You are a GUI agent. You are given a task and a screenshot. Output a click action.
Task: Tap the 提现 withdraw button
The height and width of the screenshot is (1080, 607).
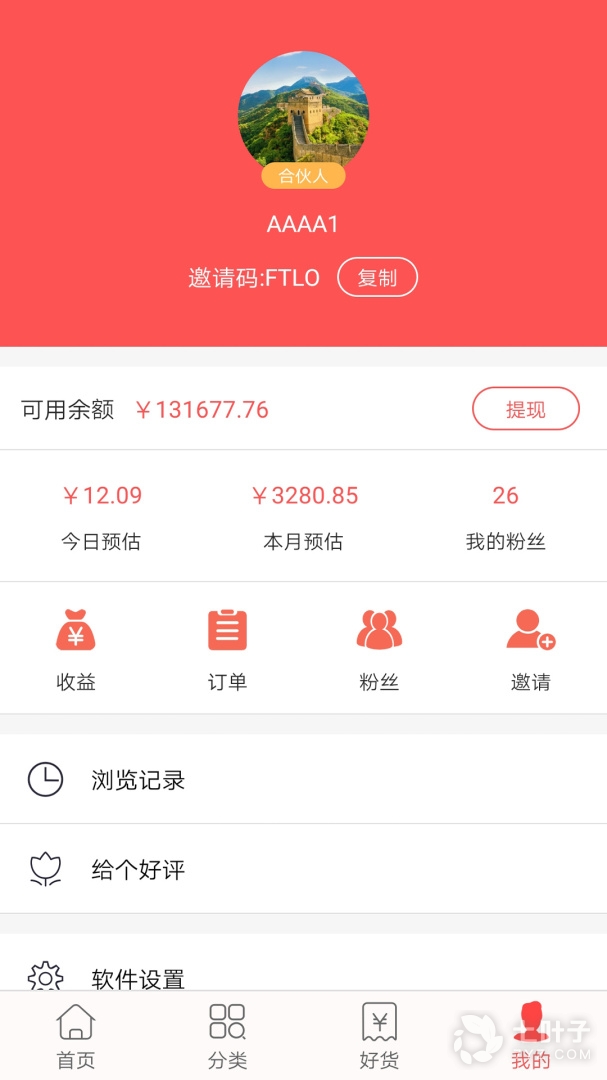(x=525, y=409)
